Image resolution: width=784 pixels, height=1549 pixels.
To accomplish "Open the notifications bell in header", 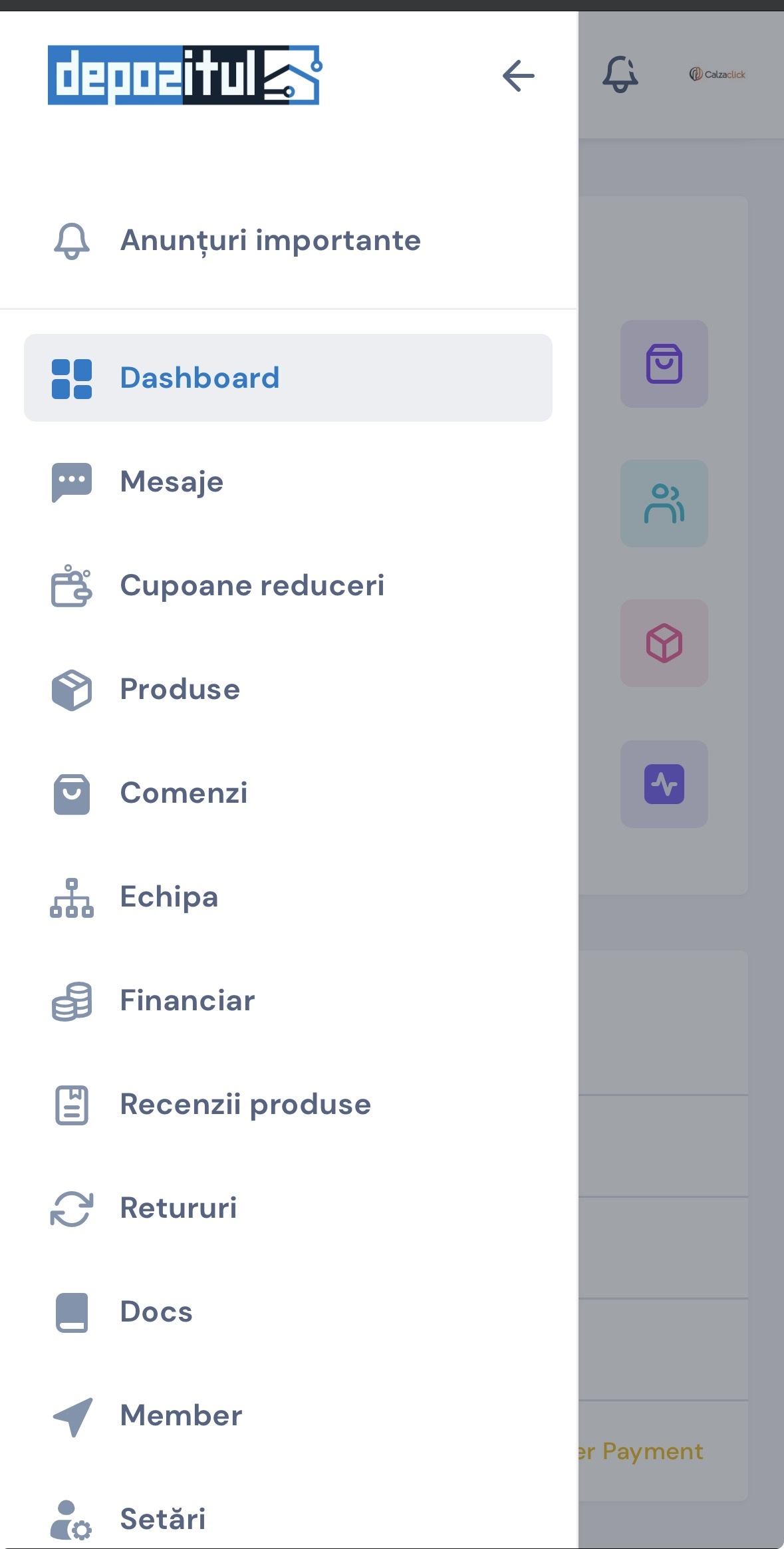I will pos(620,74).
